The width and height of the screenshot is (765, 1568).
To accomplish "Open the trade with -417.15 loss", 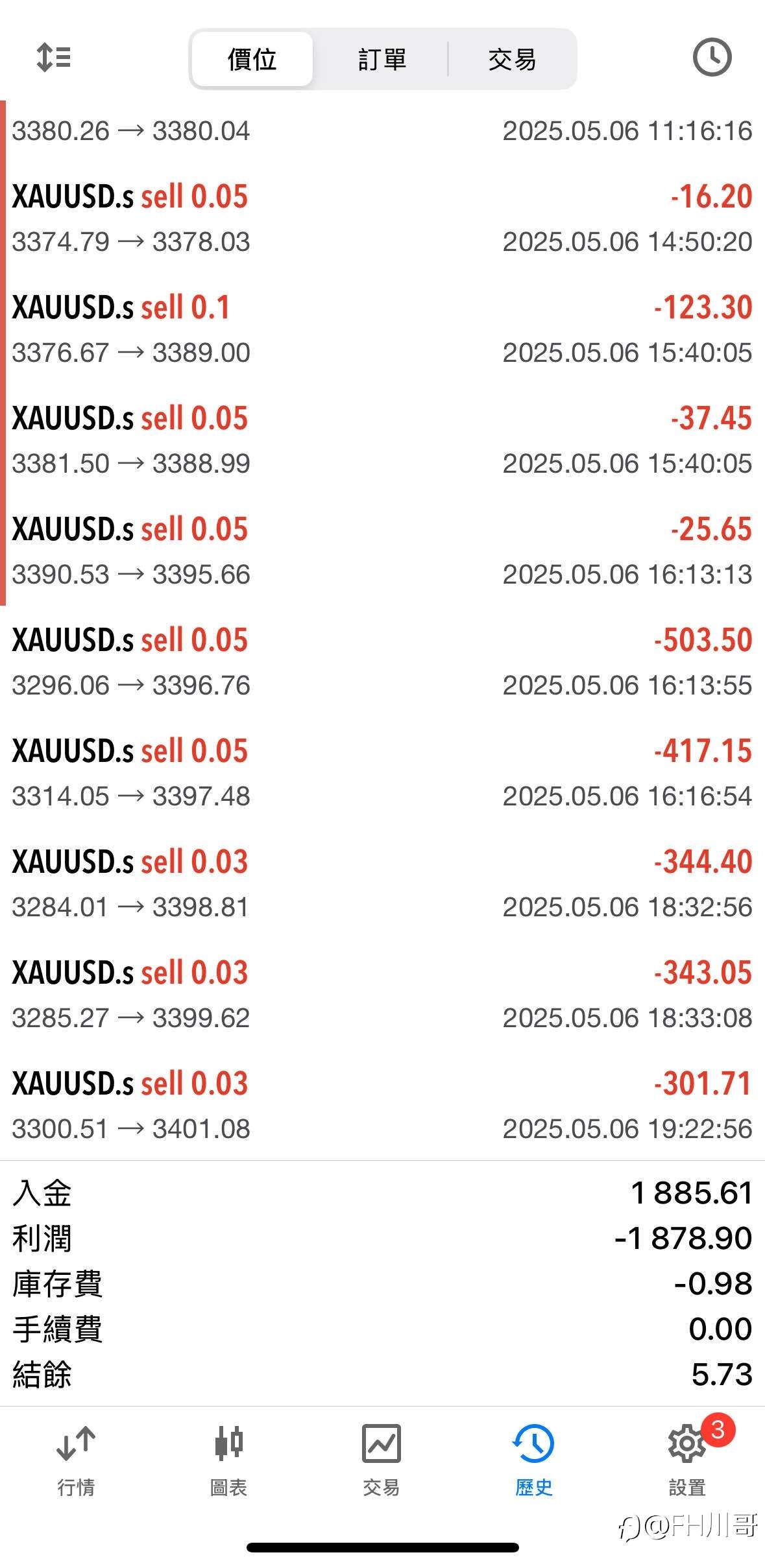I will point(382,773).
